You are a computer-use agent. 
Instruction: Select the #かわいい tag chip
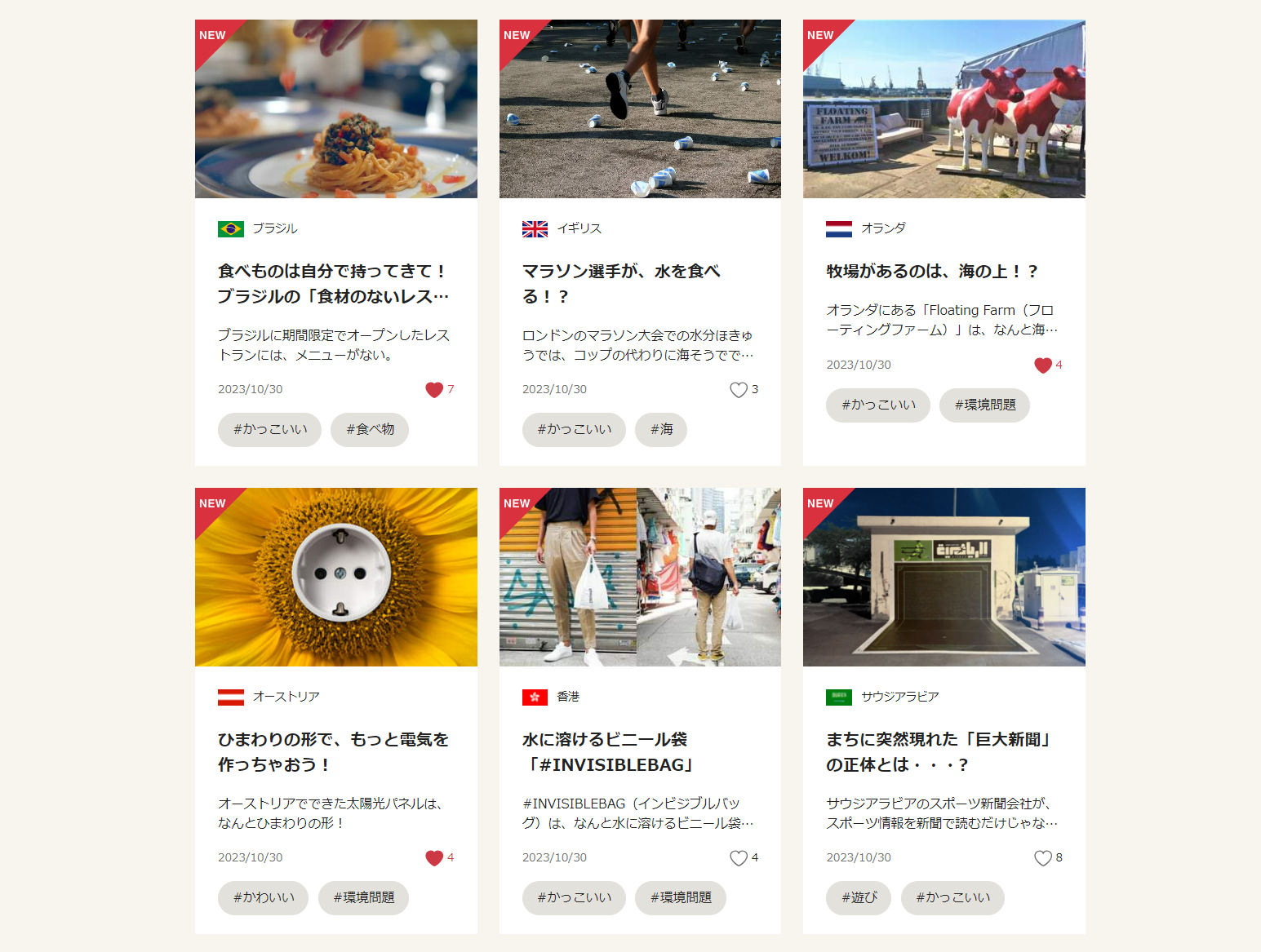263,898
